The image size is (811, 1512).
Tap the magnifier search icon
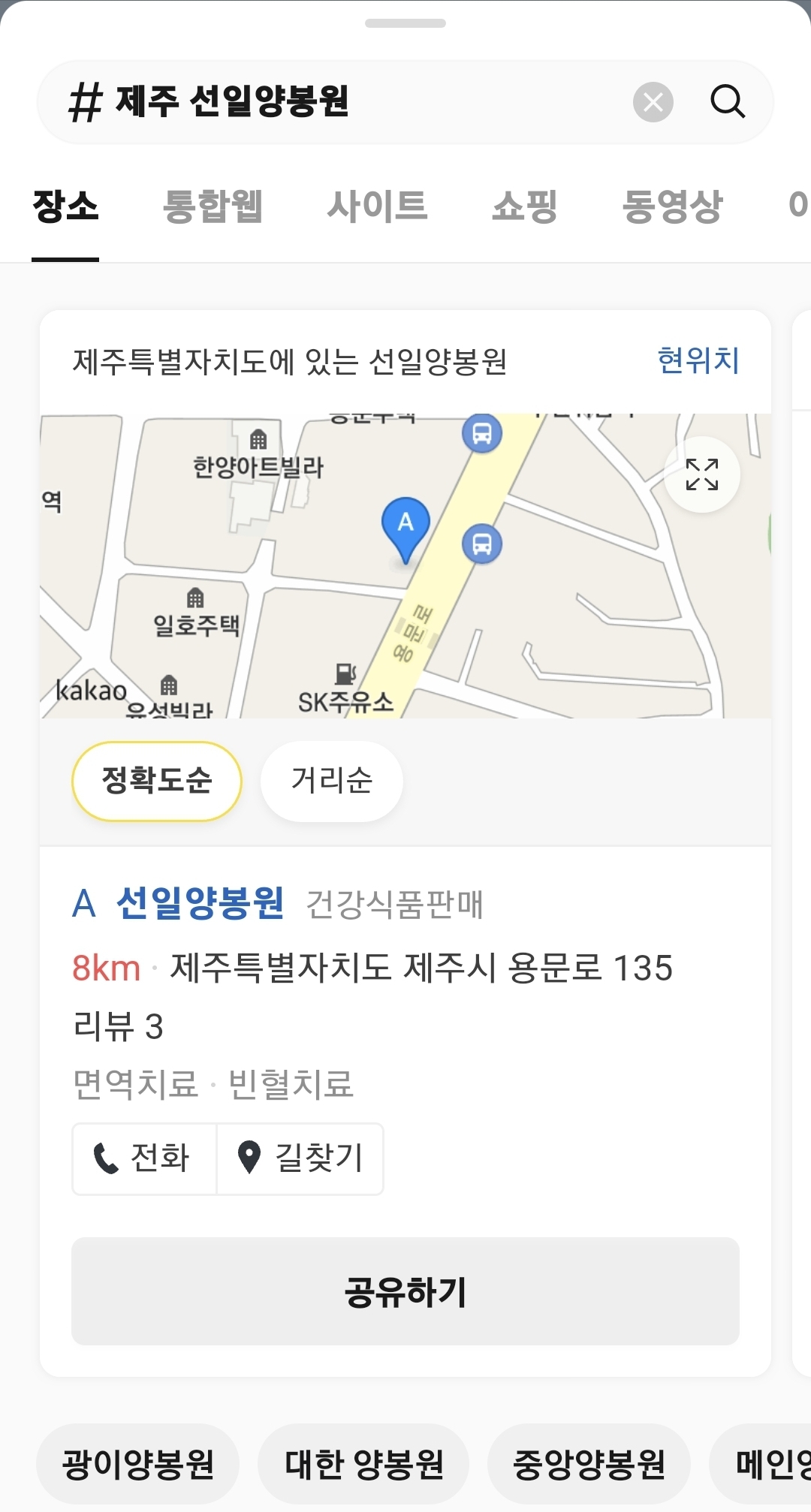coord(727,102)
